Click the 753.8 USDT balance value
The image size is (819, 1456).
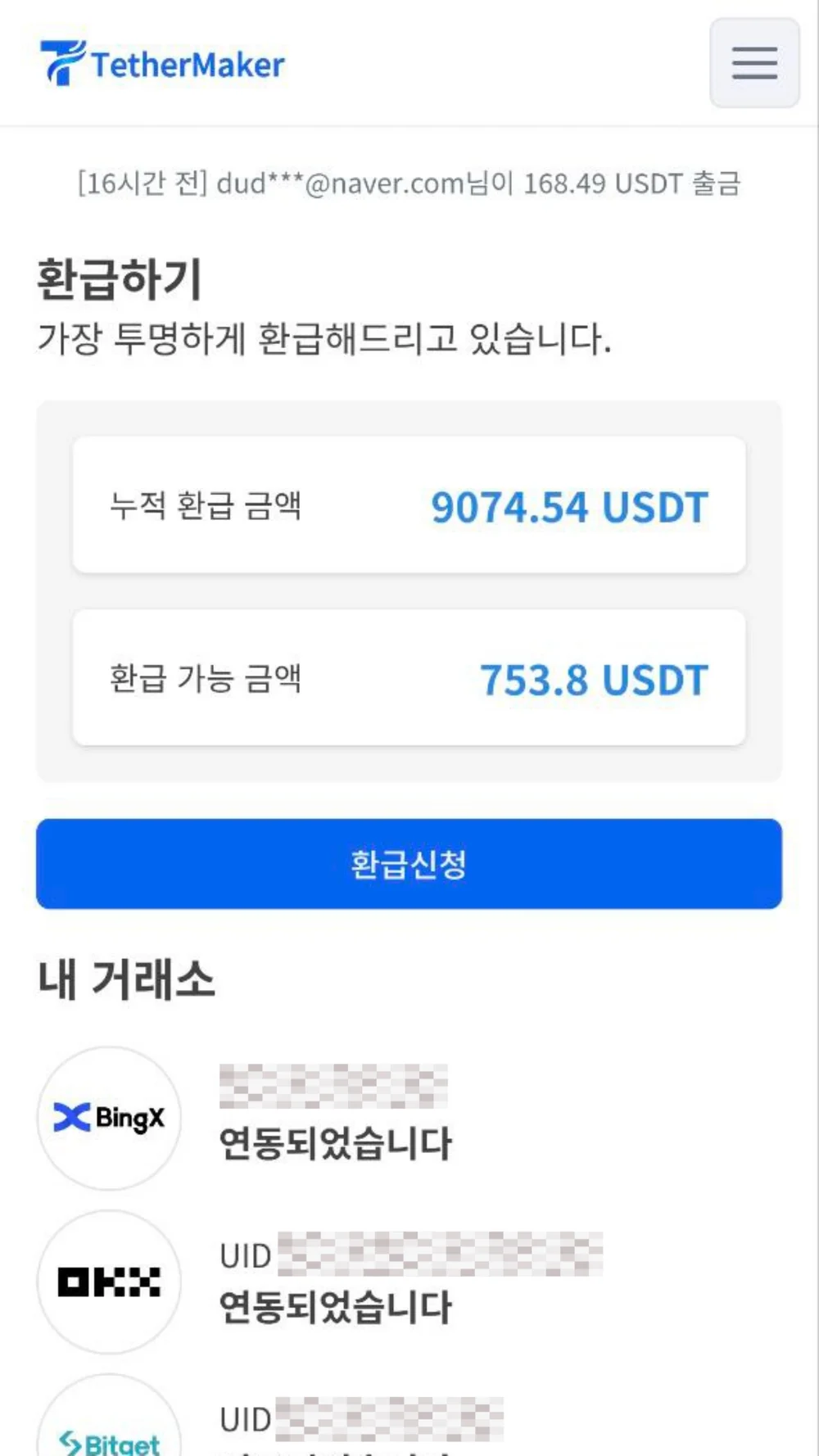[x=592, y=680]
